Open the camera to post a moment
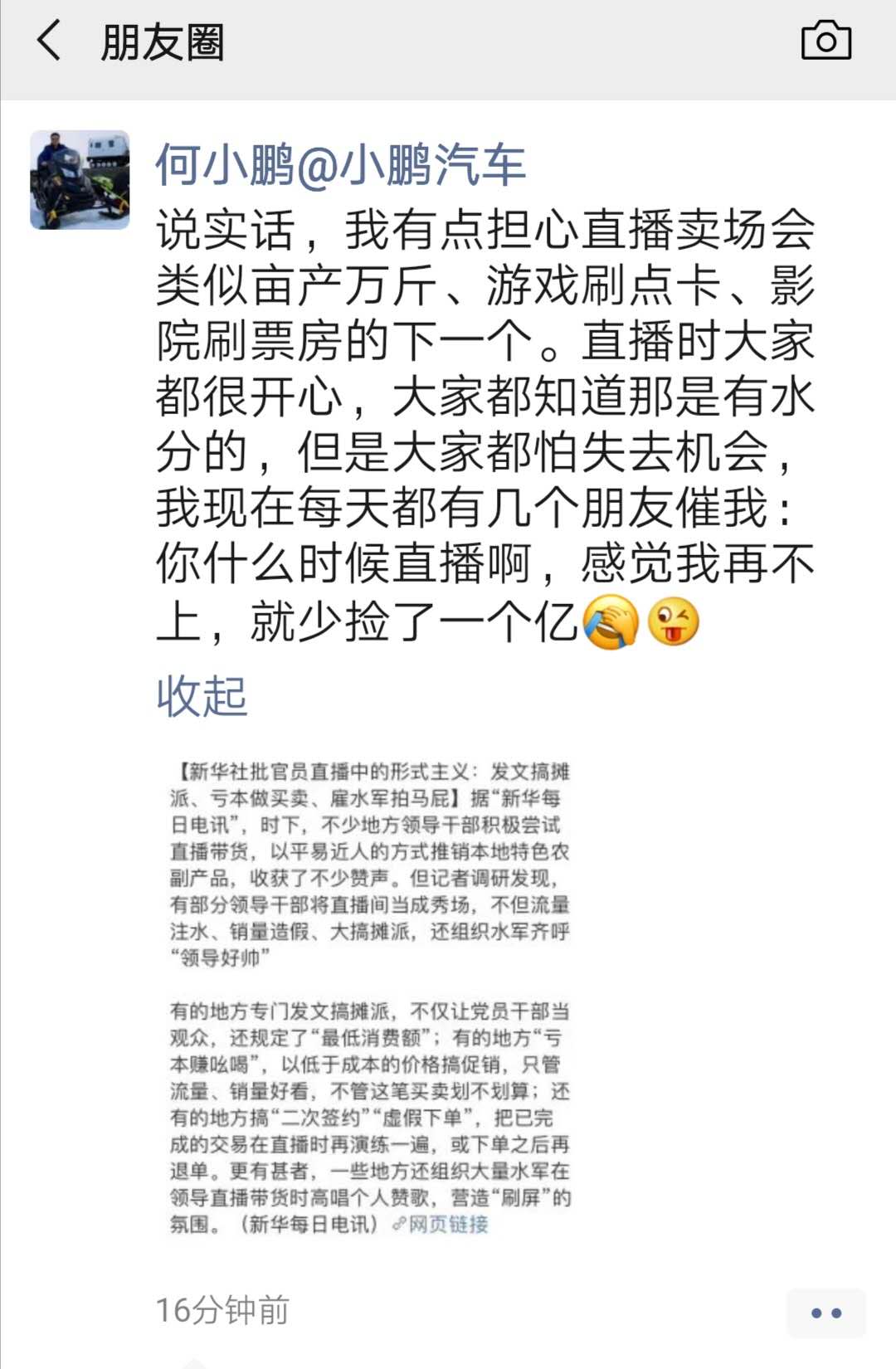This screenshot has width=896, height=1369. [x=825, y=41]
